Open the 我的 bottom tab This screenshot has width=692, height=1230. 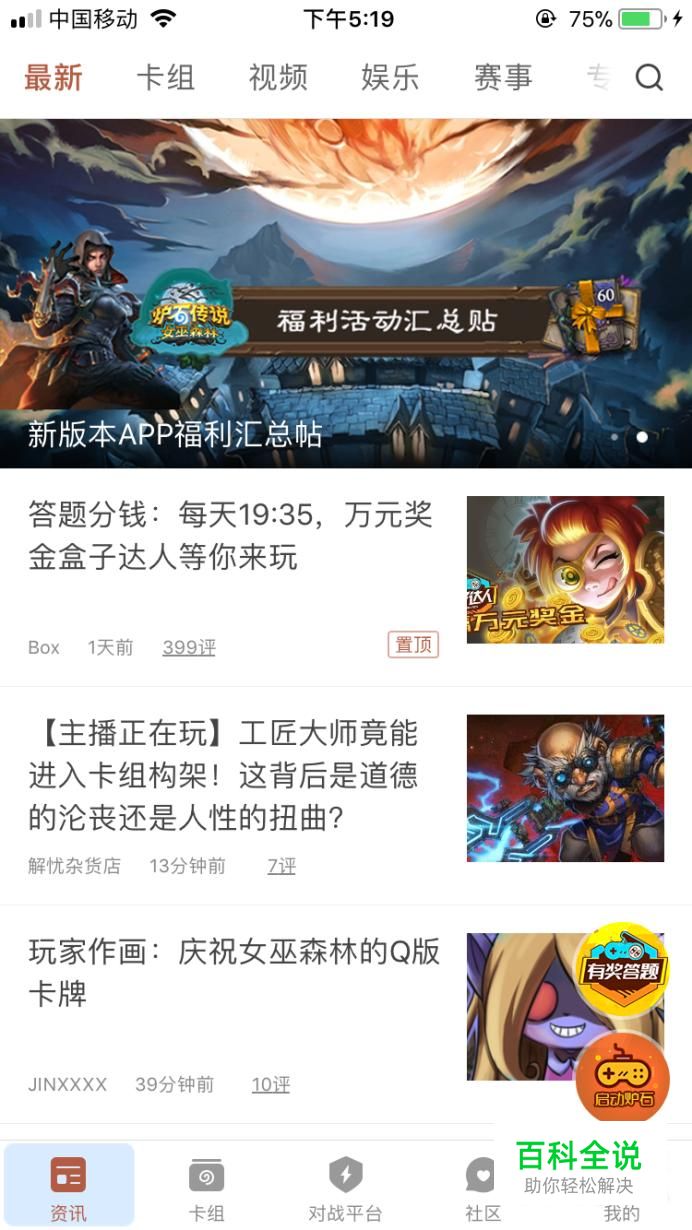pos(621,1212)
